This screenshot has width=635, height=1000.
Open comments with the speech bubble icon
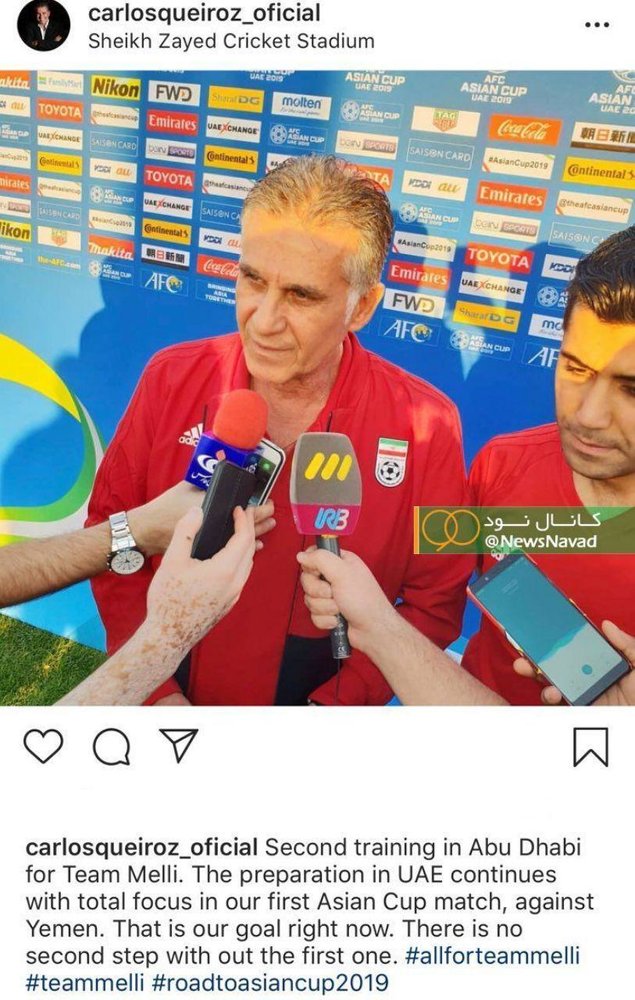tap(111, 746)
